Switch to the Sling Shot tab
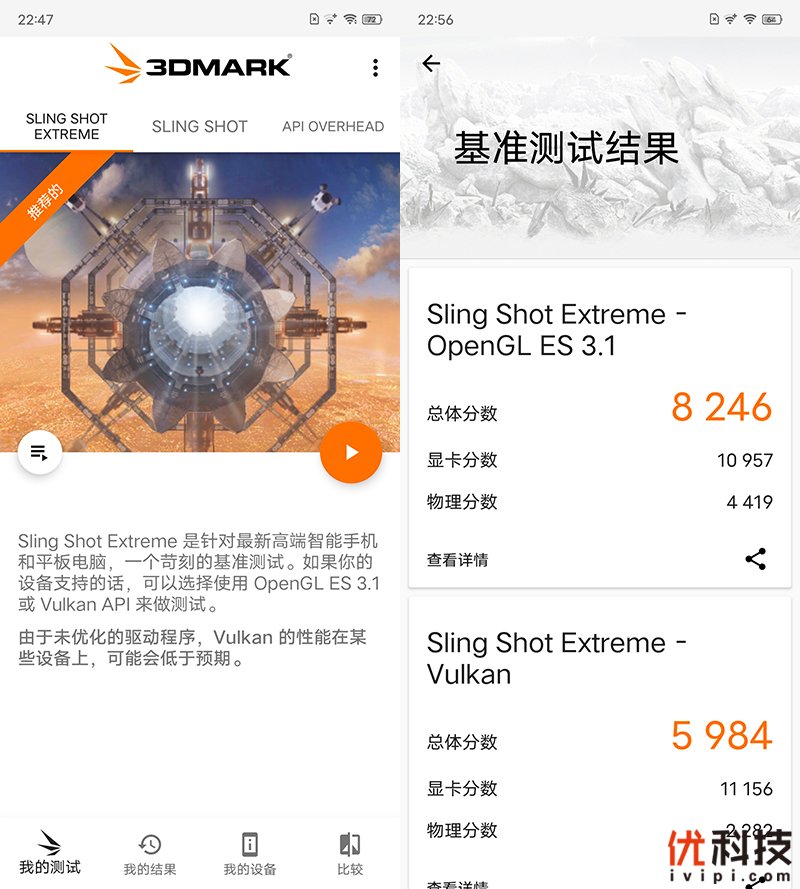The height and width of the screenshot is (889, 800). (200, 127)
